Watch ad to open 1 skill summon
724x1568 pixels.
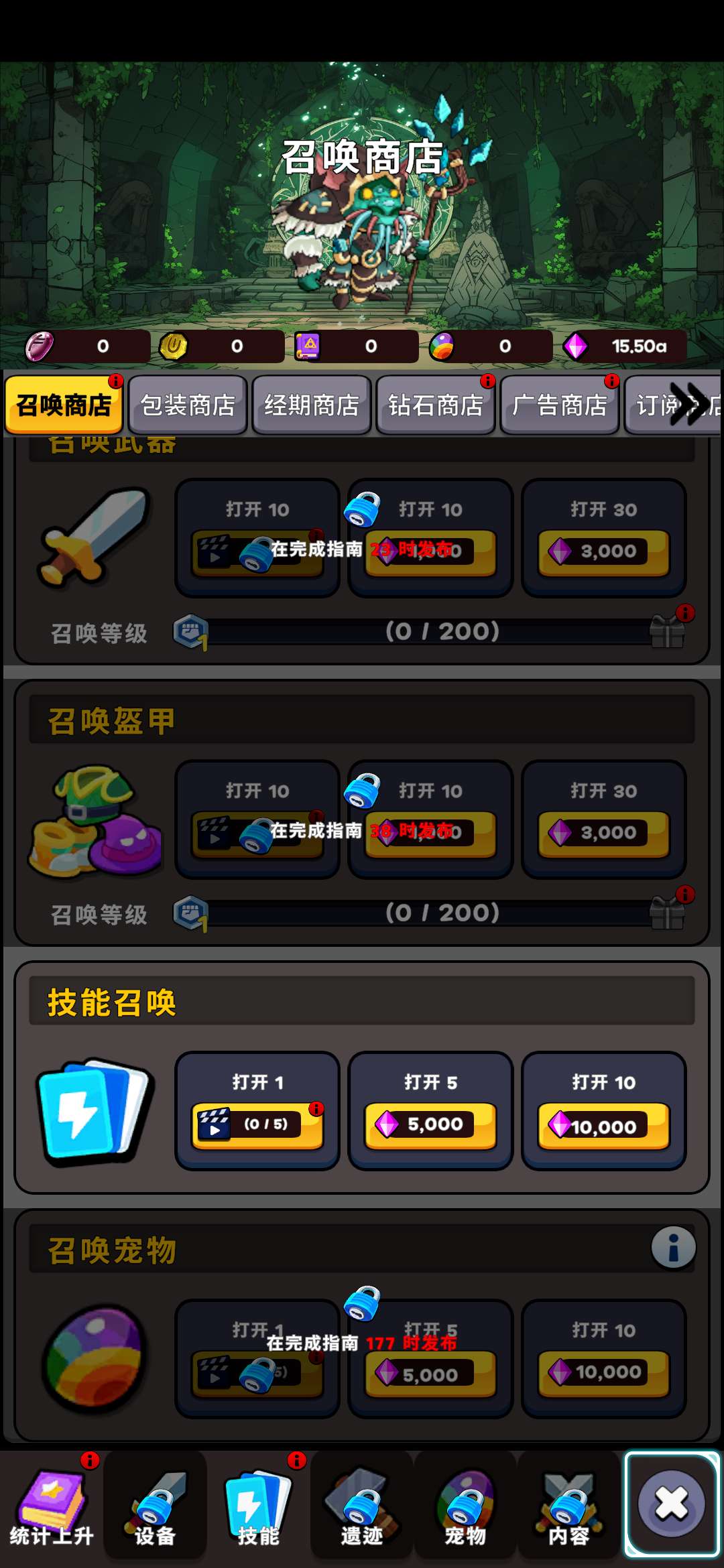[x=257, y=1124]
